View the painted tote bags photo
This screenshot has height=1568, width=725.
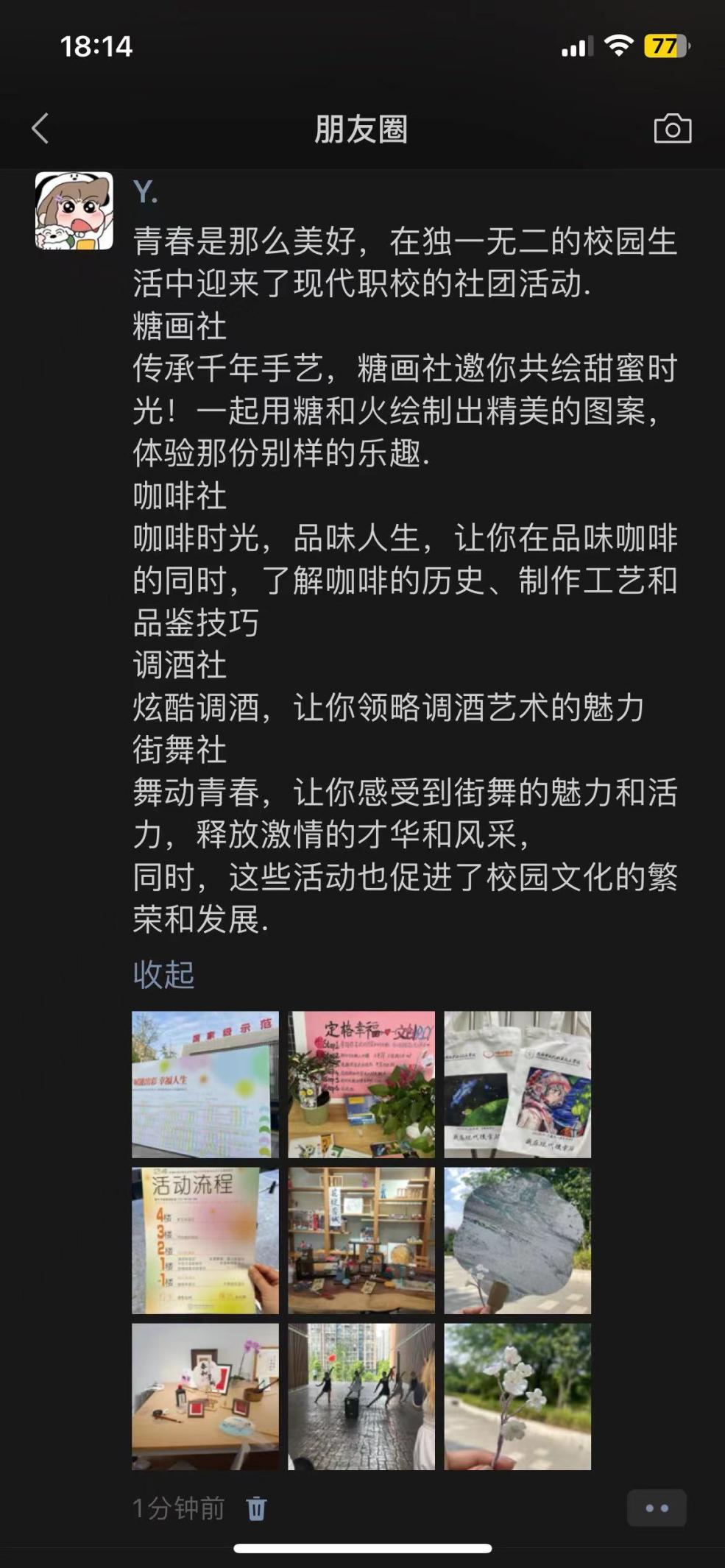(517, 1085)
